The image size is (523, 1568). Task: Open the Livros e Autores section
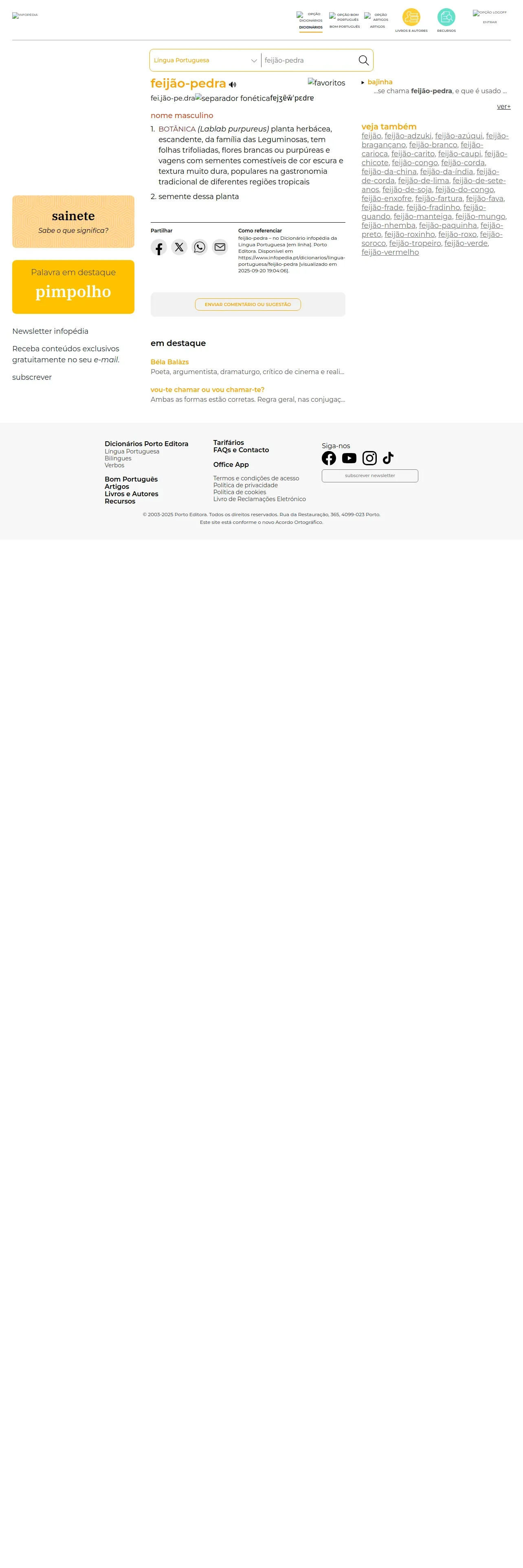coord(411,20)
